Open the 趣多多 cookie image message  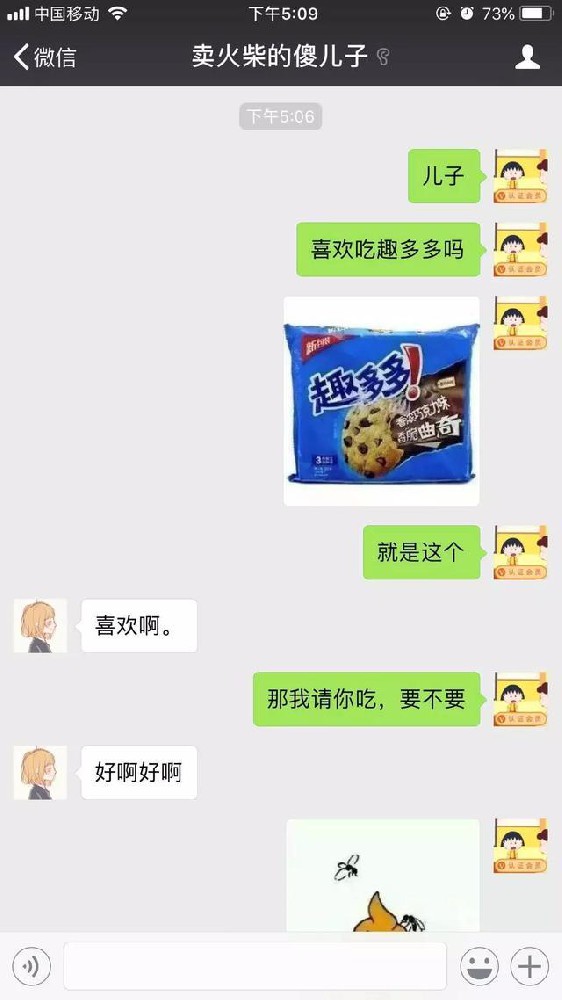[381, 401]
